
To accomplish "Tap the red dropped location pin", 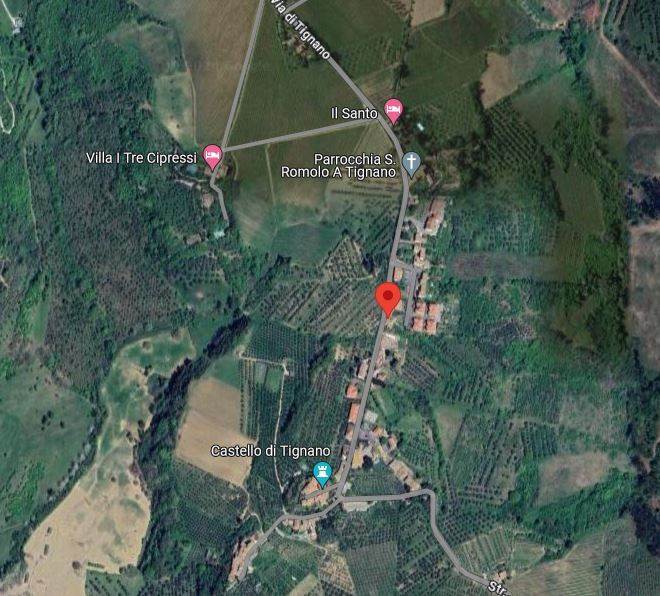I will click(x=388, y=298).
